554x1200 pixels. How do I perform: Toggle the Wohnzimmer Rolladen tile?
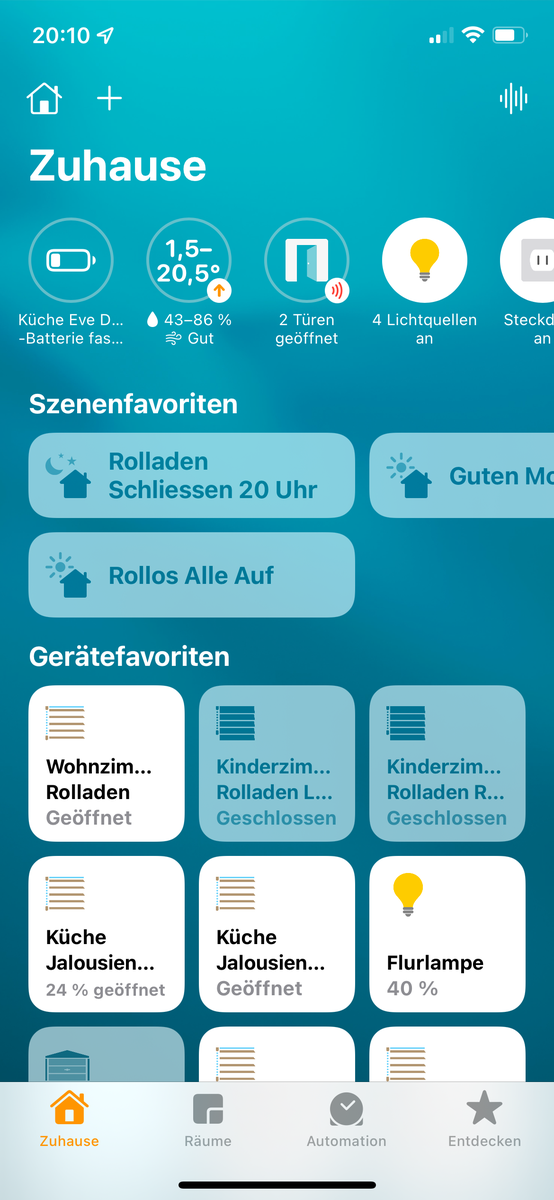point(107,763)
